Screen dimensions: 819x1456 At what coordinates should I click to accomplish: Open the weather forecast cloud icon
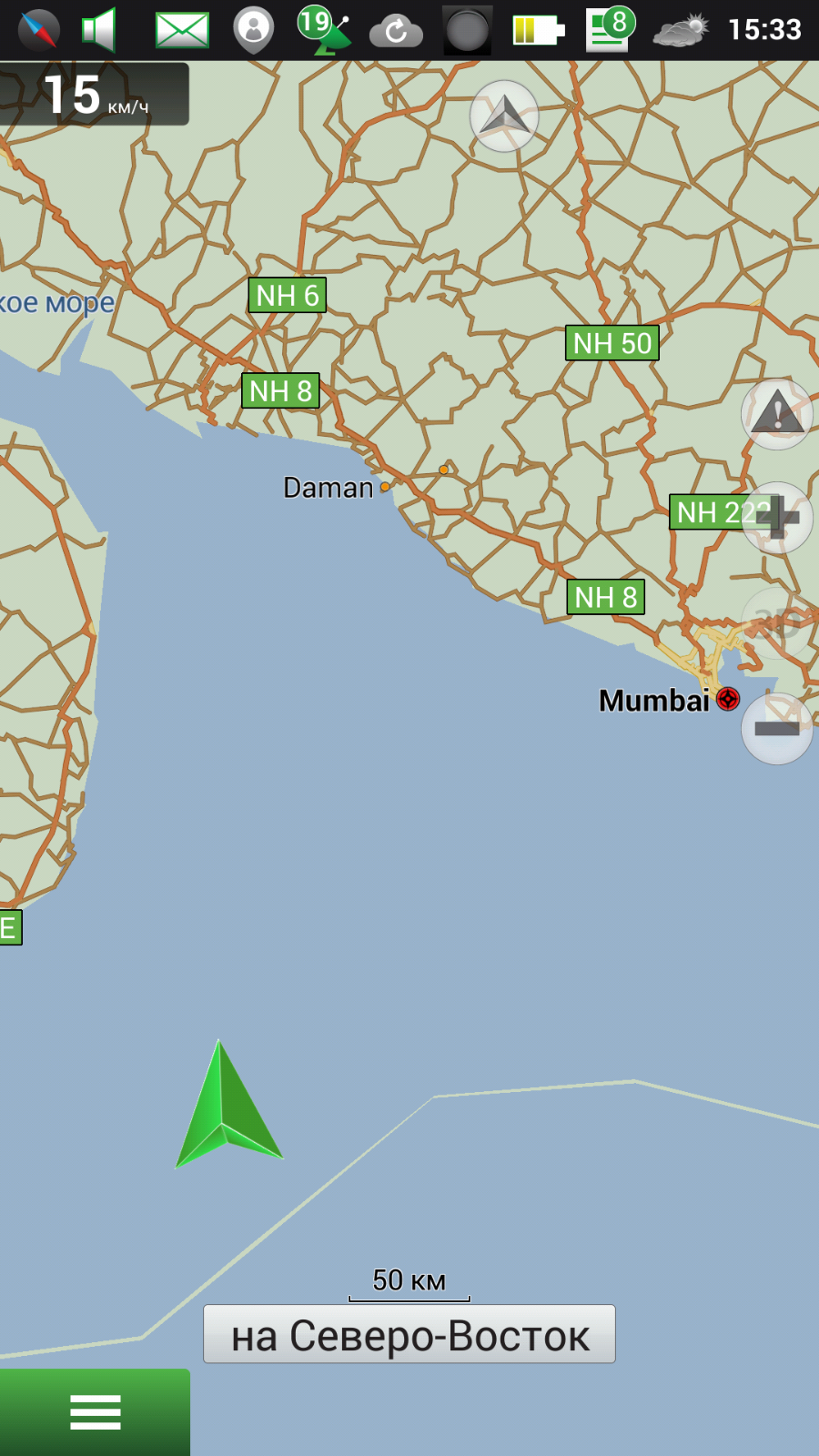click(681, 30)
